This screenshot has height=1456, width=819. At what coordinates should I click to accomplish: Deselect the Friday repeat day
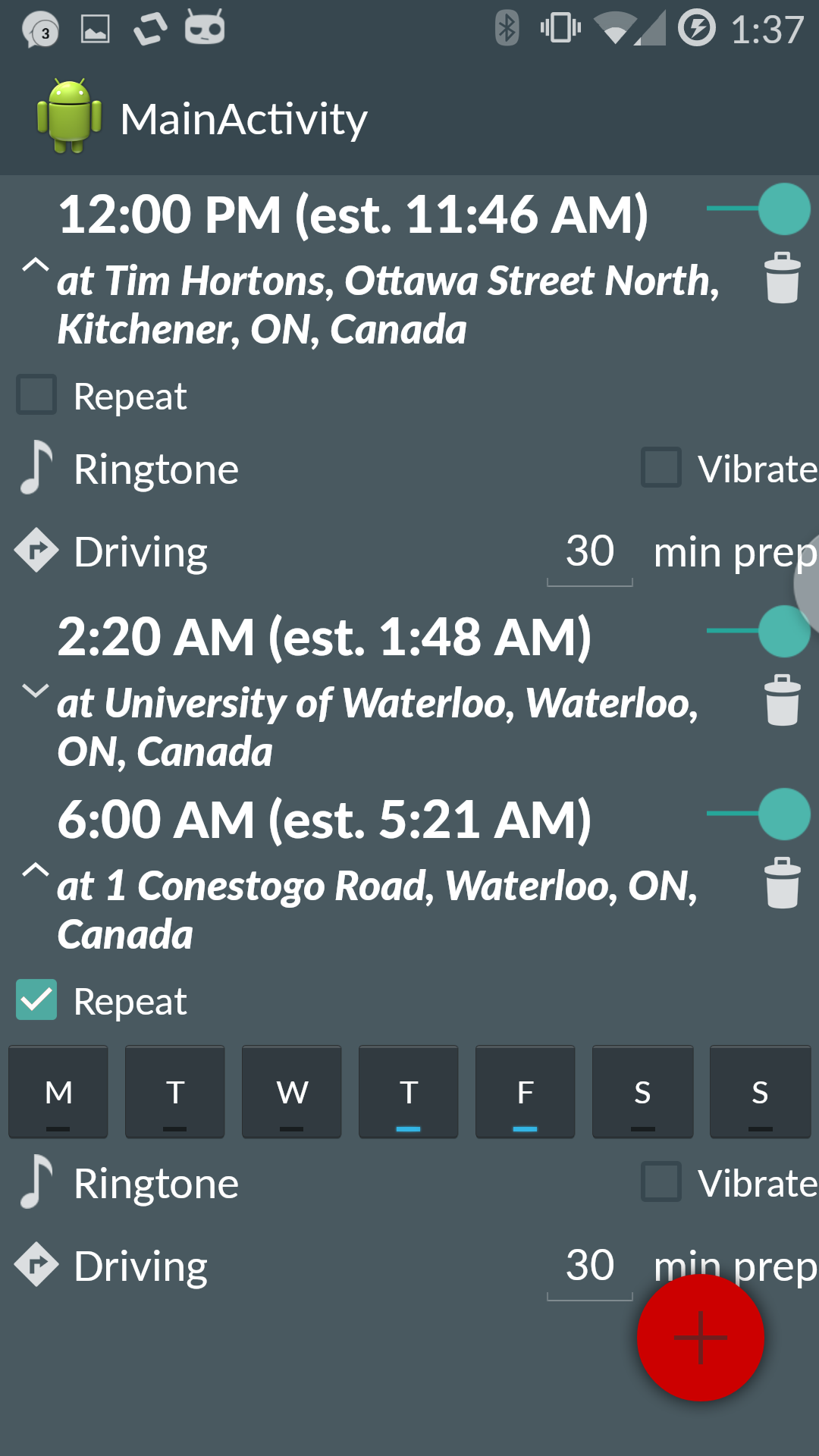point(526,1092)
